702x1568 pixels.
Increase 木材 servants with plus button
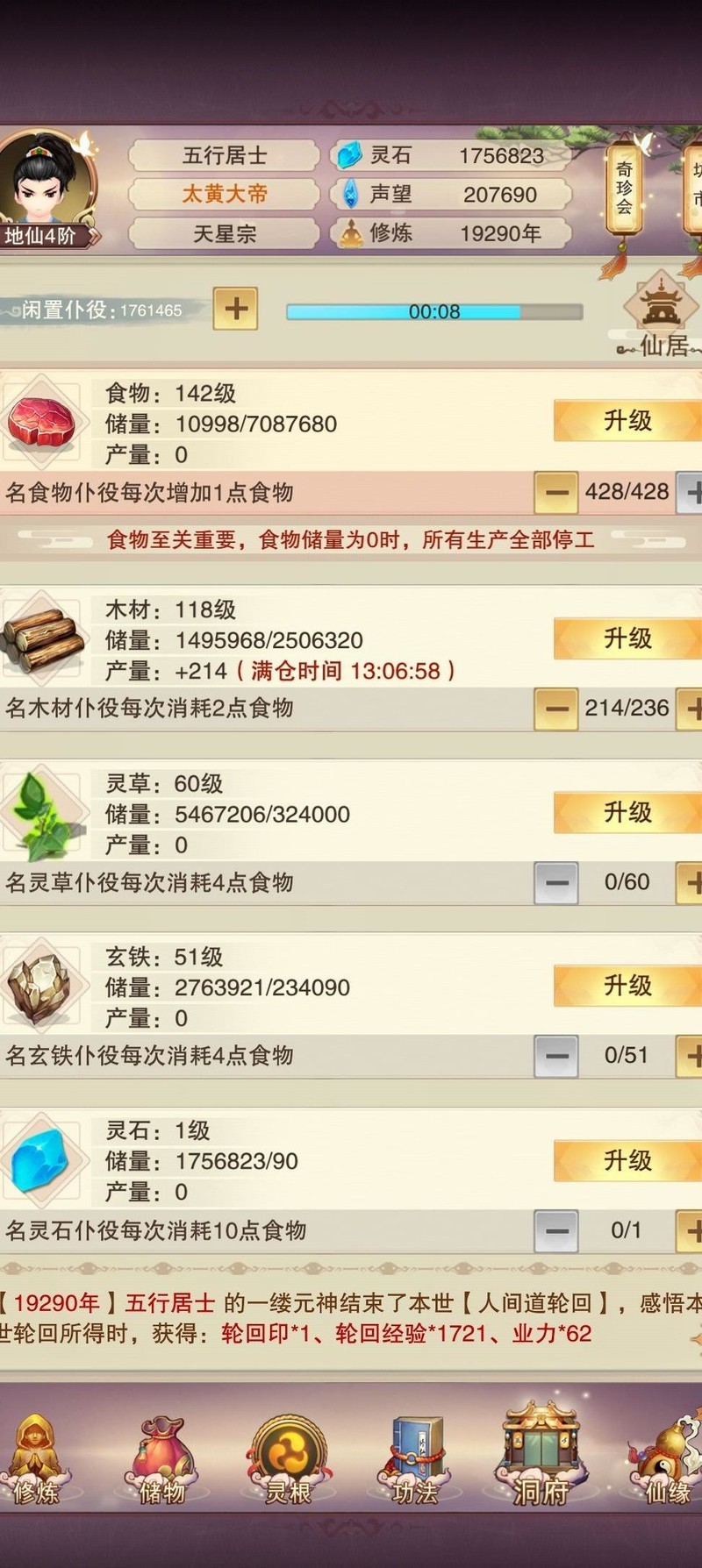click(x=691, y=709)
